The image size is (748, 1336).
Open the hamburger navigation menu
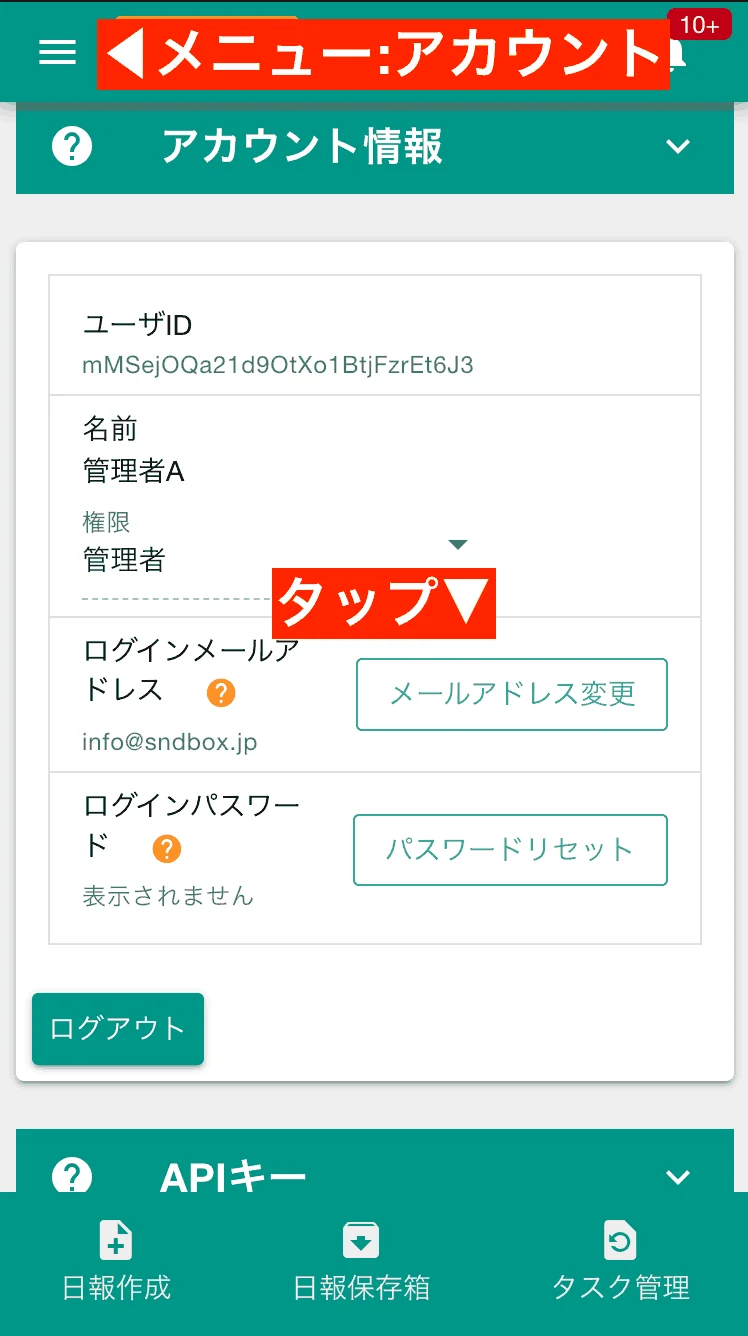tap(57, 52)
